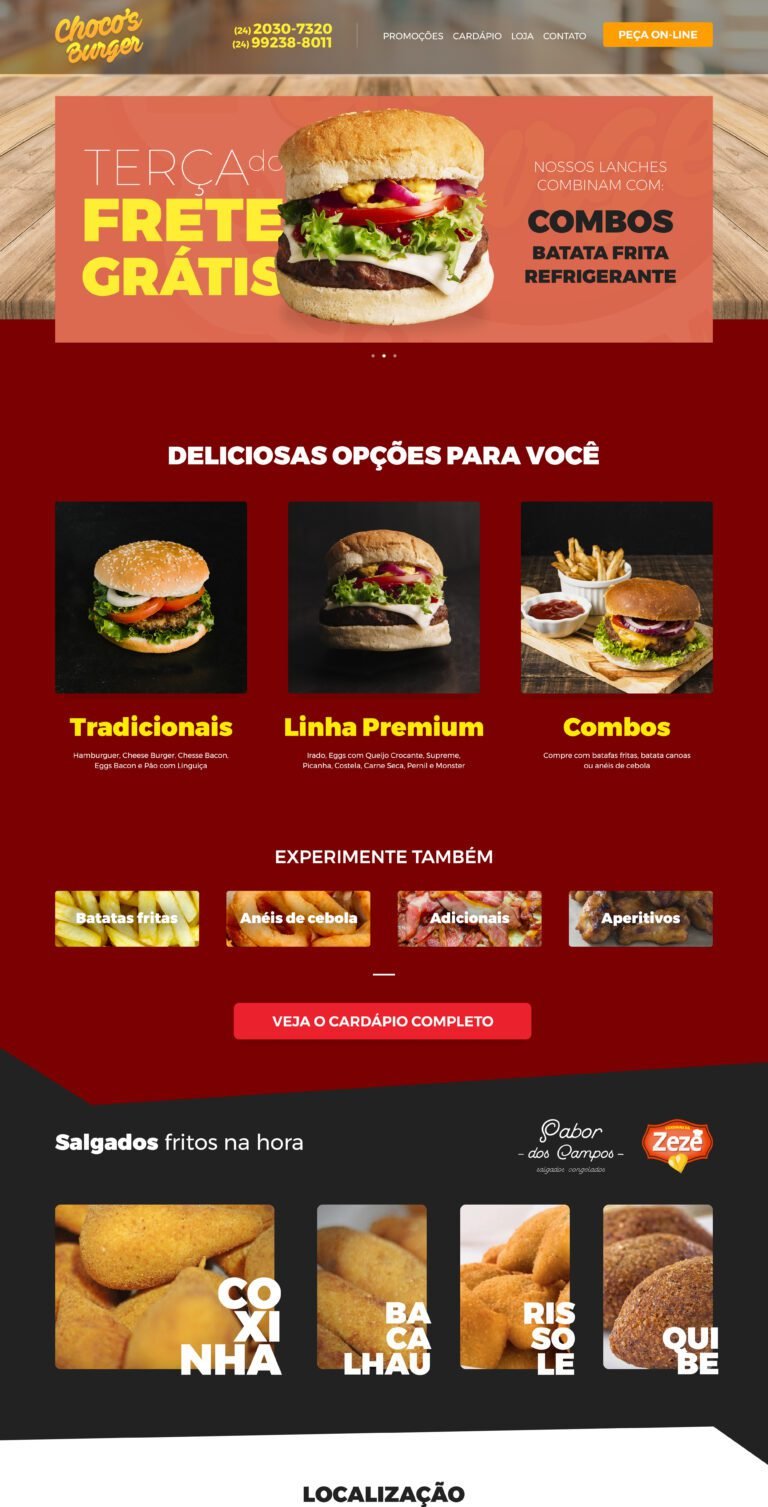
Task: Select the Anéis de cebola option
Action: coord(298,916)
